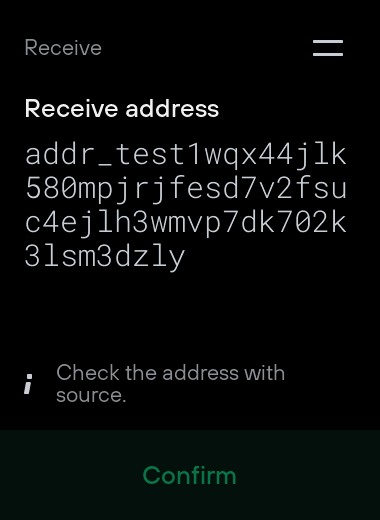Image resolution: width=380 pixels, height=520 pixels.
Task: Confirm the receive address
Action: click(x=190, y=475)
